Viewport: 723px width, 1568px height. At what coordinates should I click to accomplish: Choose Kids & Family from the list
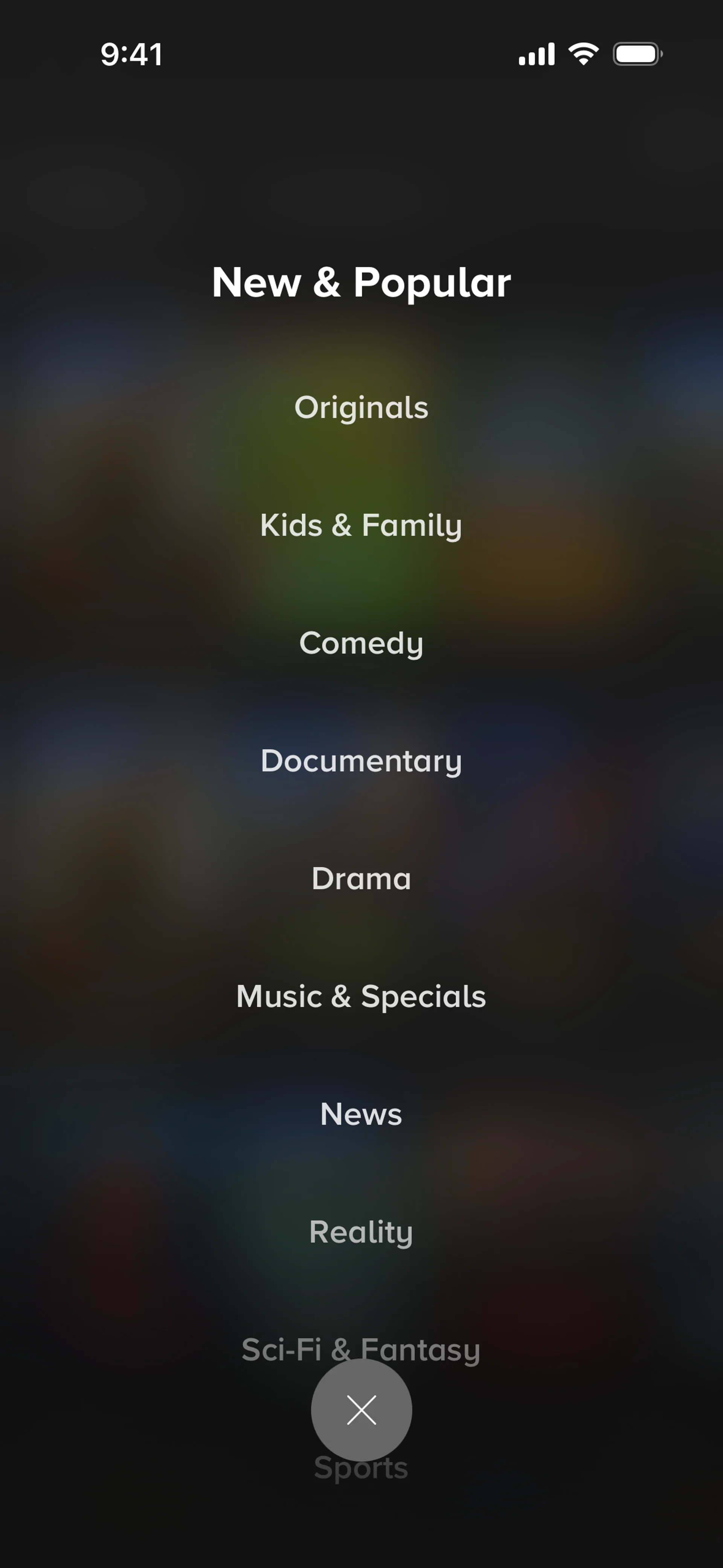point(361,525)
